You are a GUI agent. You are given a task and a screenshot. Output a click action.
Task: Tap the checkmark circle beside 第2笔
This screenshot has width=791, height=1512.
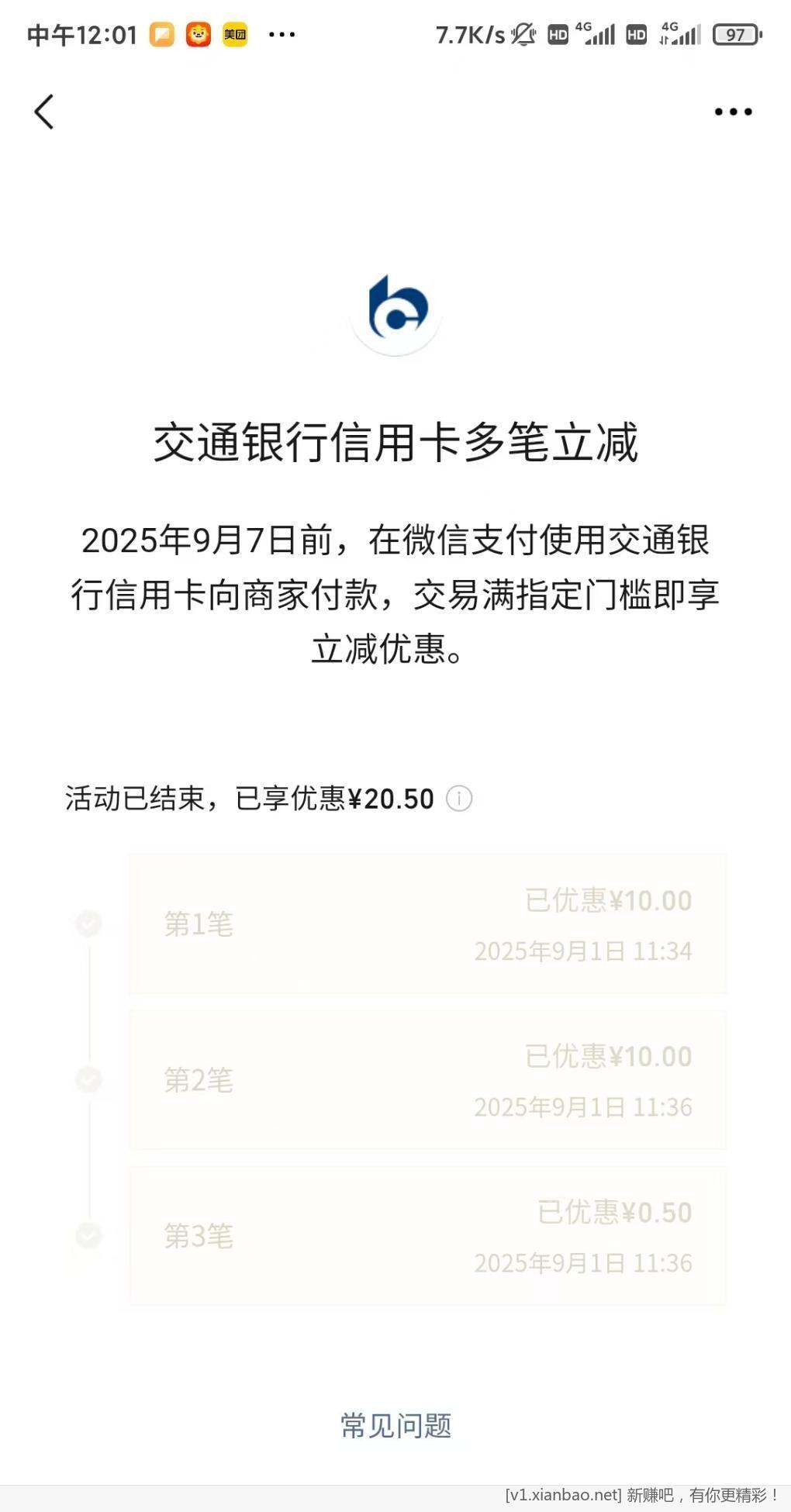pyautogui.click(x=88, y=1080)
